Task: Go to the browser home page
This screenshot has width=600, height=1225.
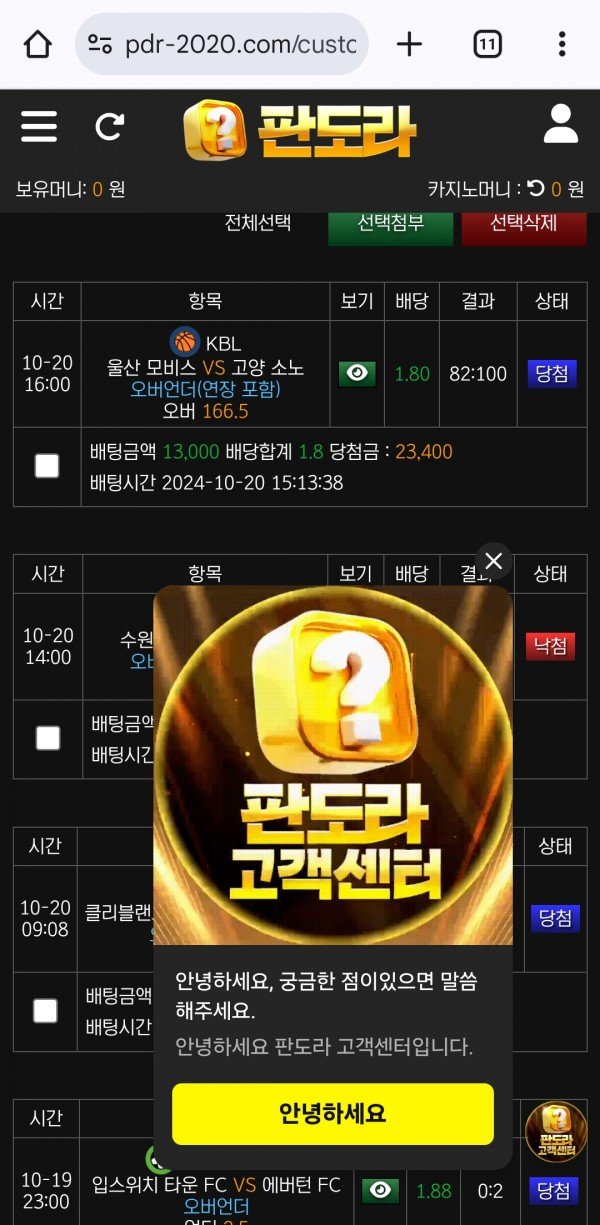Action: [x=38, y=44]
